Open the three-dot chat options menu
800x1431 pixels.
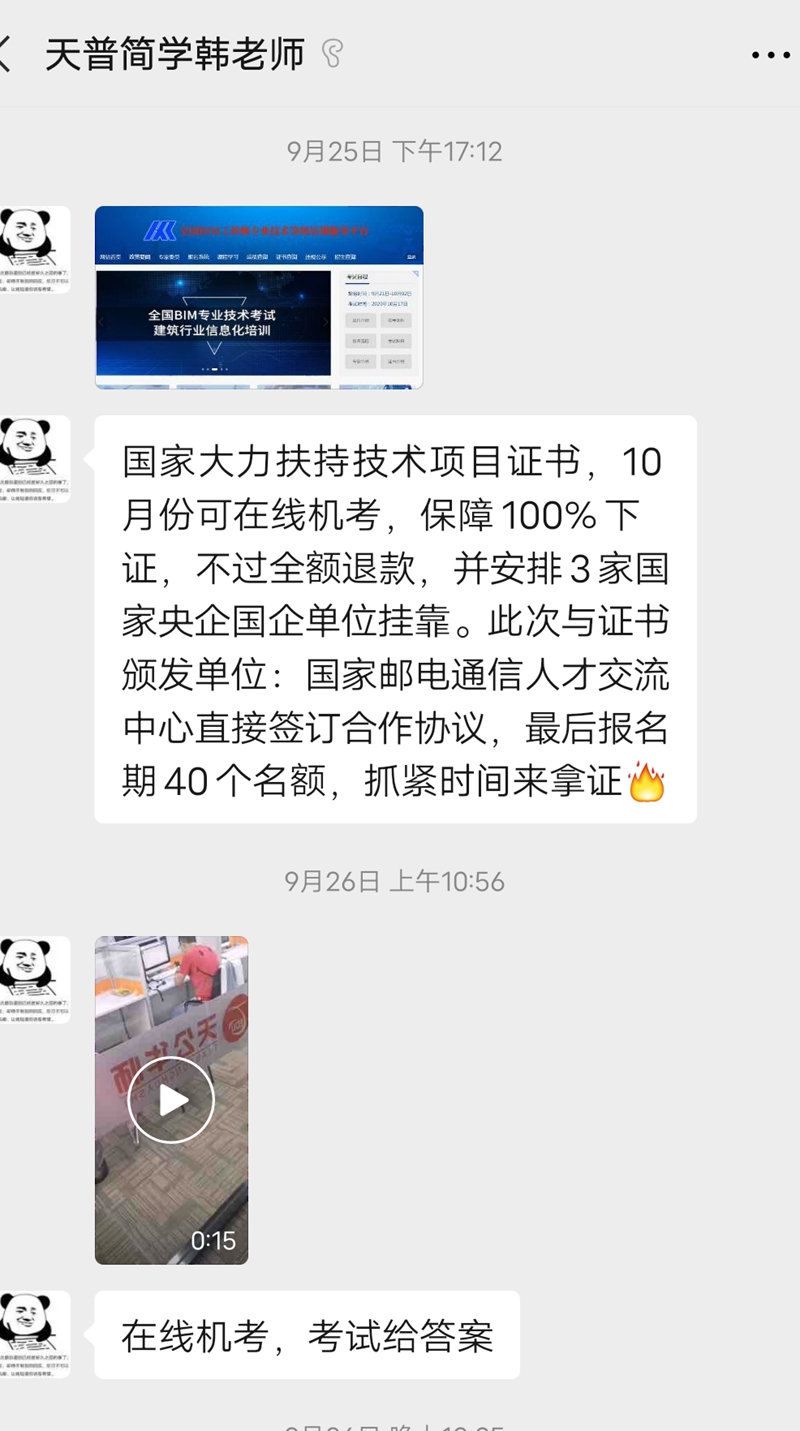pyautogui.click(x=770, y=55)
